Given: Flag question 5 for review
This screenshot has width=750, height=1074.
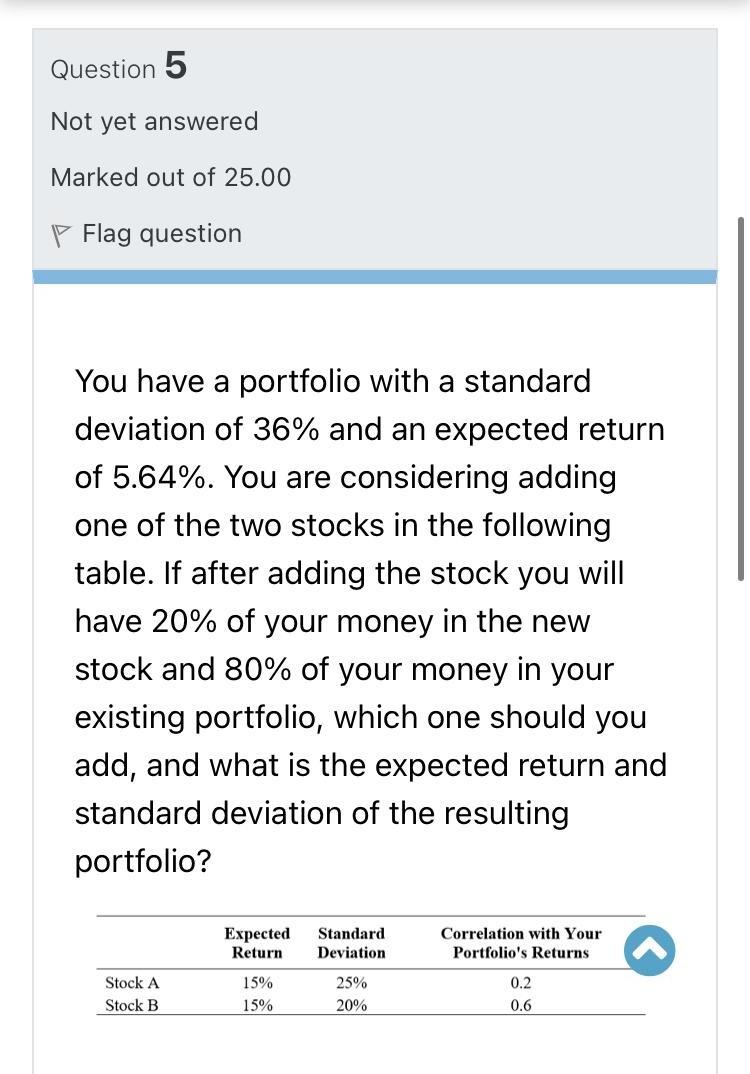Looking at the screenshot, I should [146, 234].
